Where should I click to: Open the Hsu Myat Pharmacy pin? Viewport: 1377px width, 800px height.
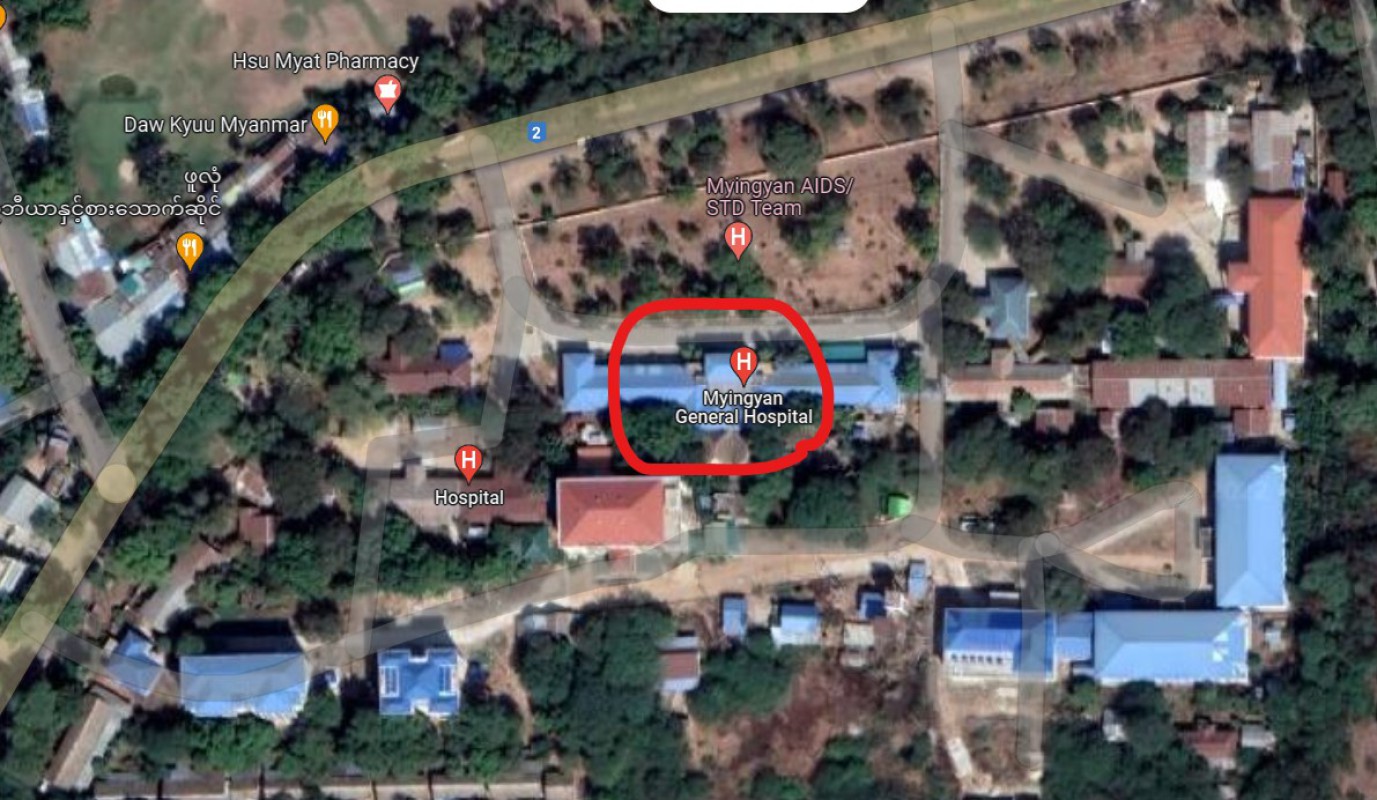click(387, 92)
